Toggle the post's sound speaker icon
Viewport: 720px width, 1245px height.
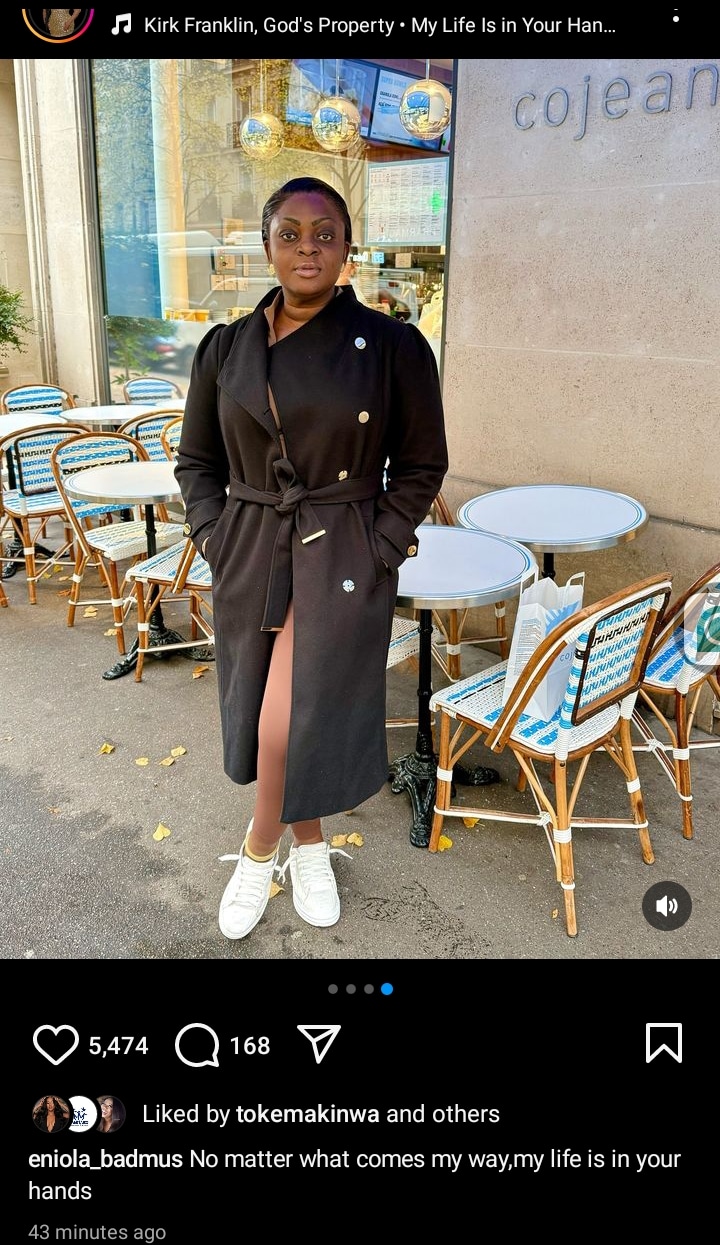point(667,906)
